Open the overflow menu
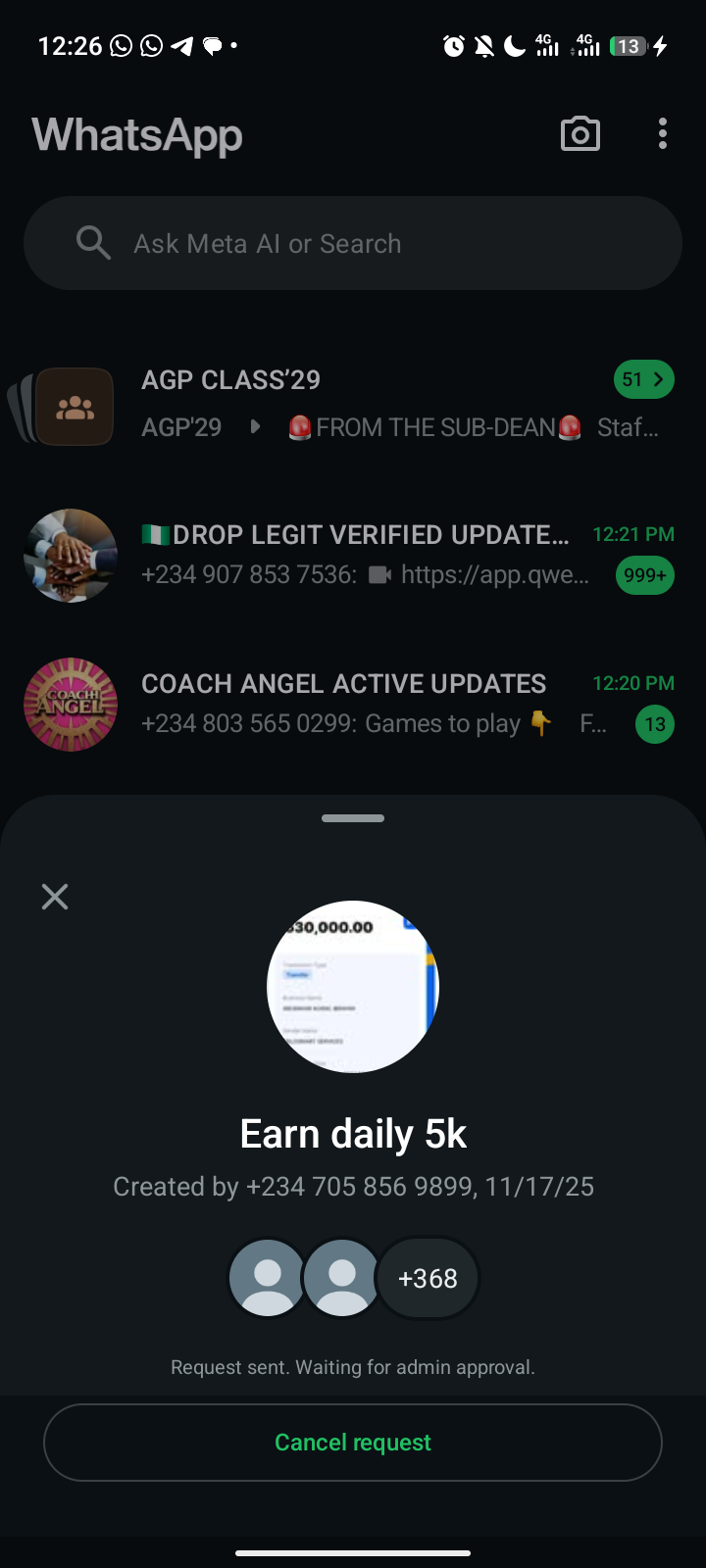Viewport: 706px width, 1568px height. coord(663,134)
